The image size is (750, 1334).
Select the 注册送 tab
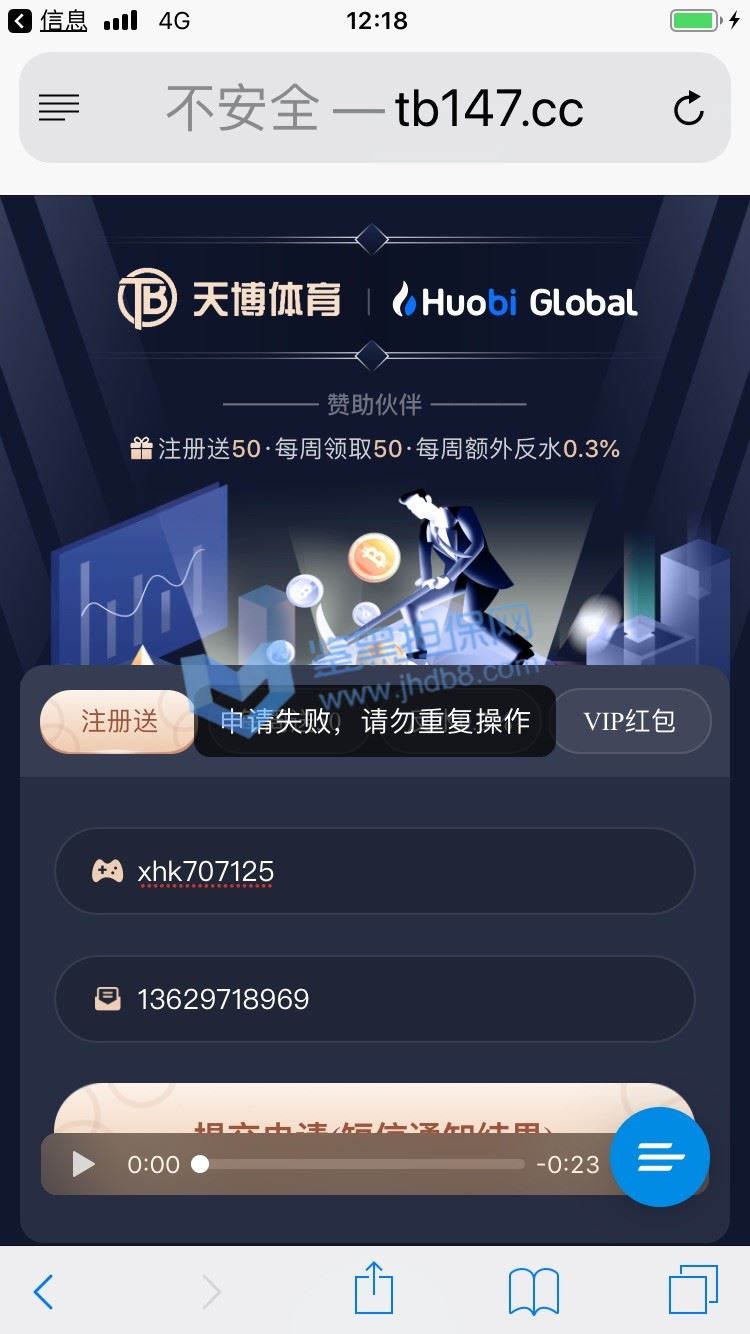(118, 721)
